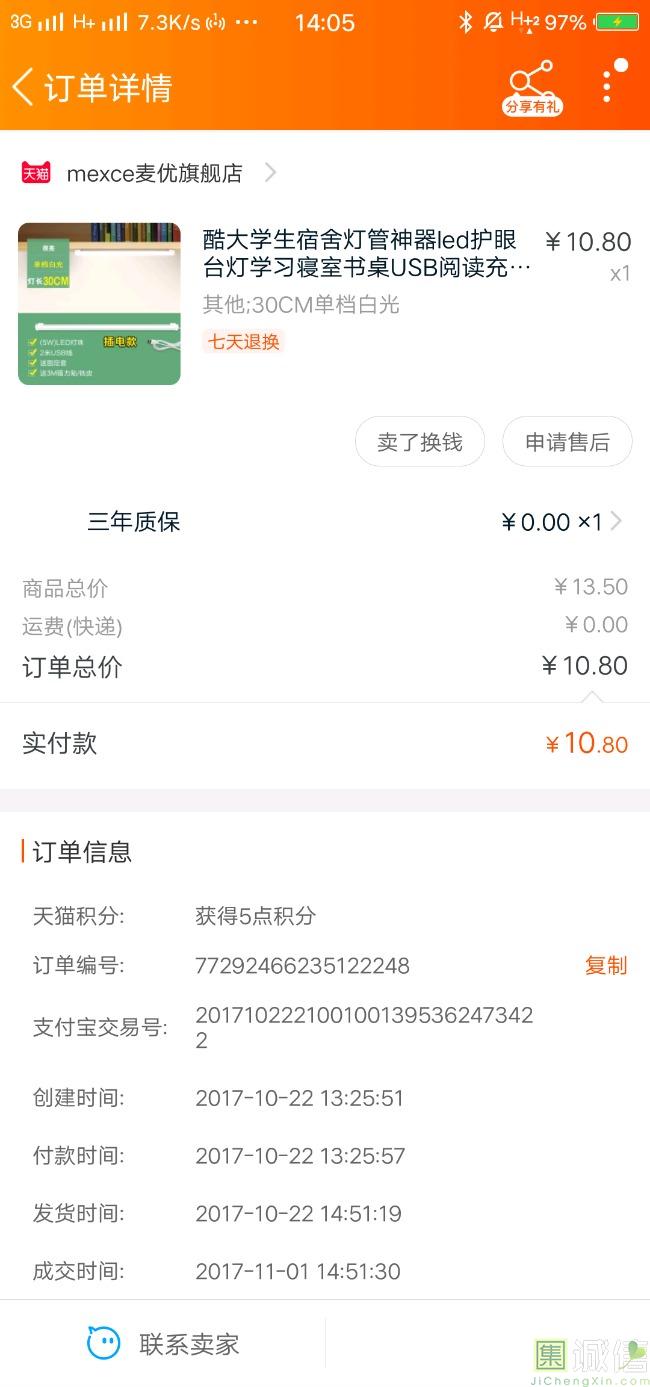The height and width of the screenshot is (1387, 650).
Task: Go back from order details
Action: (24, 87)
